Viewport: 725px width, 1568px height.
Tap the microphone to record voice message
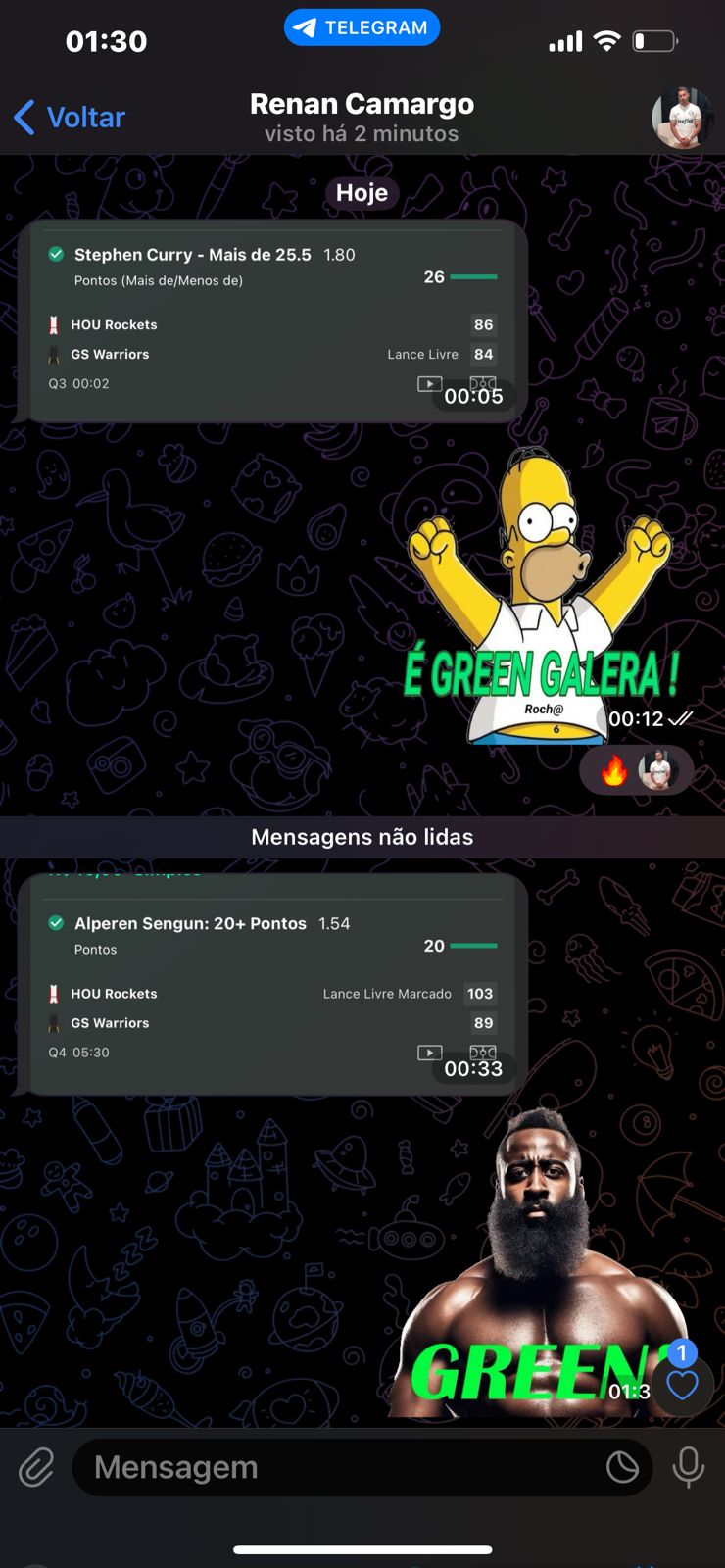click(688, 1468)
